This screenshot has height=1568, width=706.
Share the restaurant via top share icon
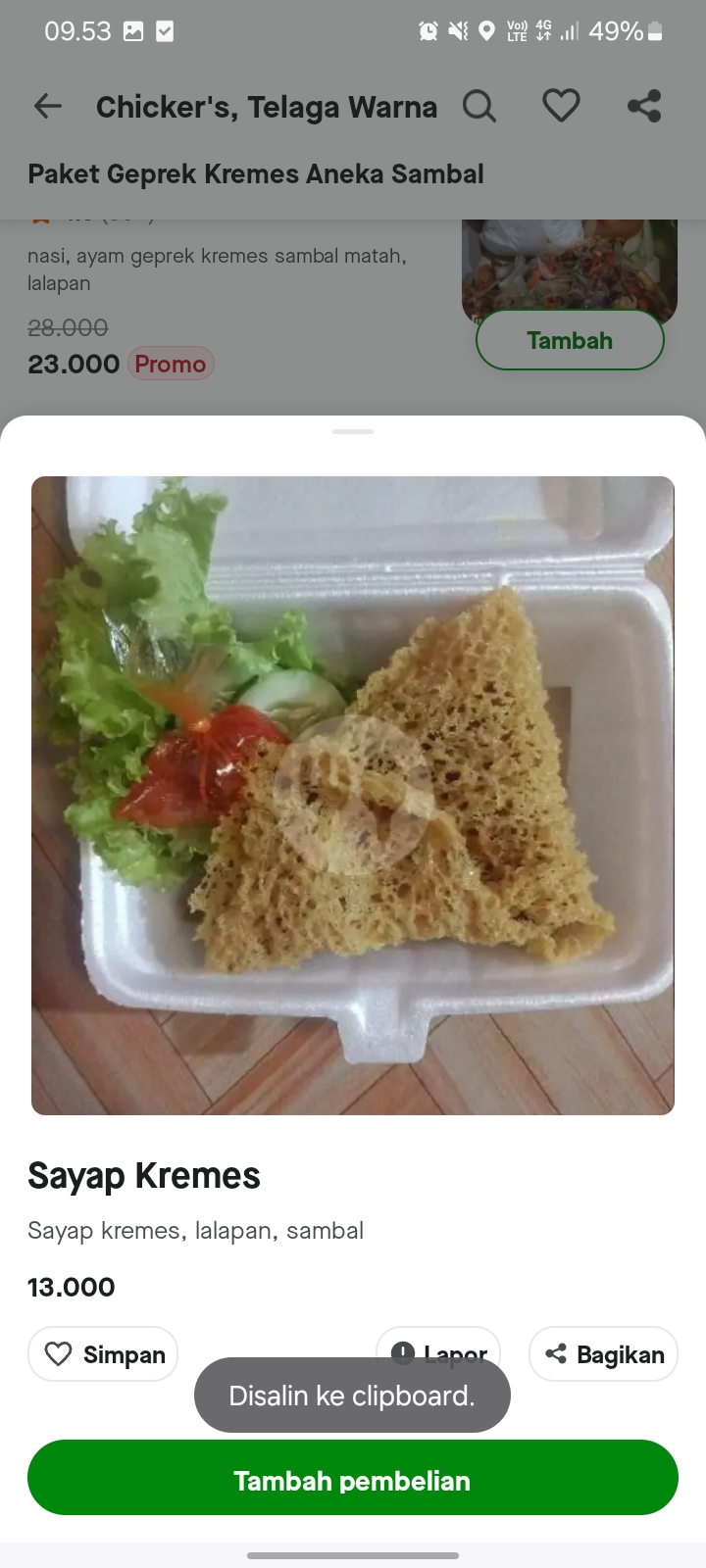click(x=644, y=106)
